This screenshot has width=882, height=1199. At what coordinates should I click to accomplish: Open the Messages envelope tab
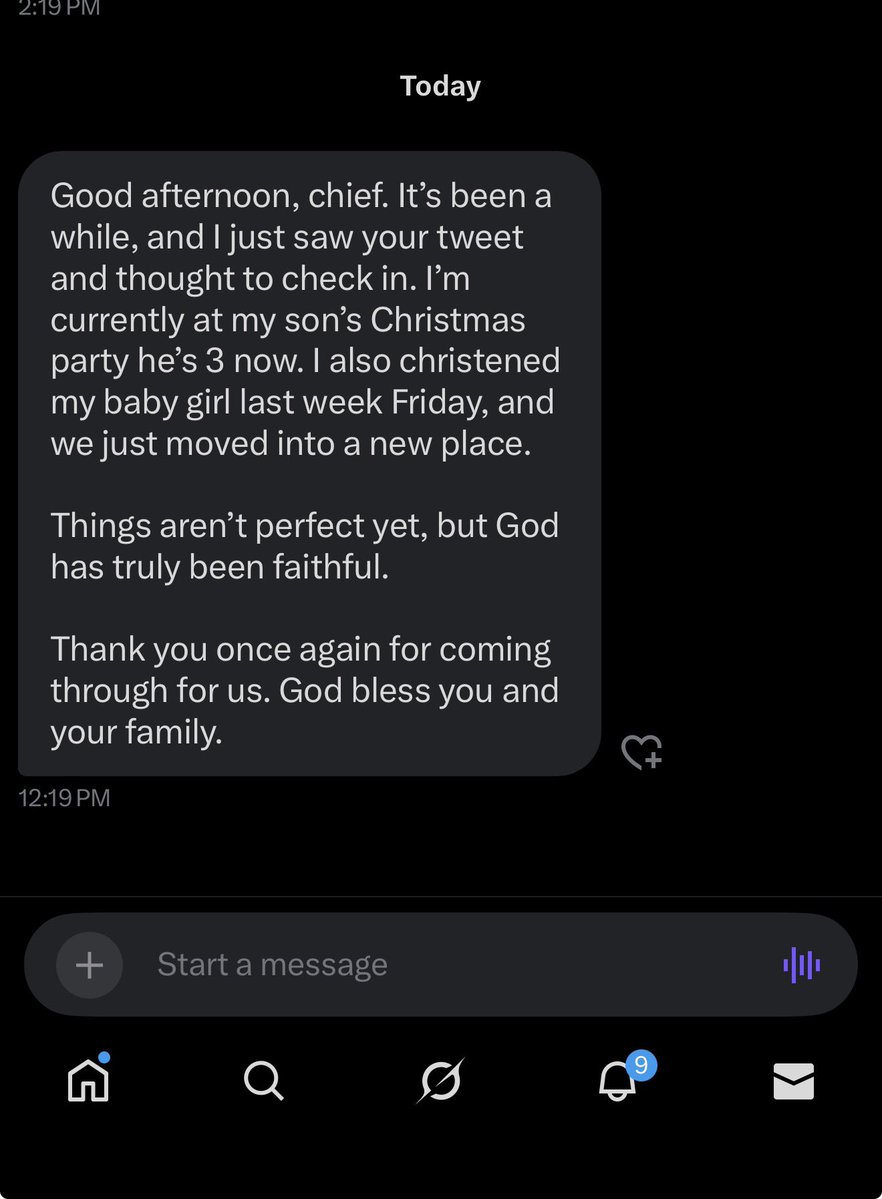794,1081
